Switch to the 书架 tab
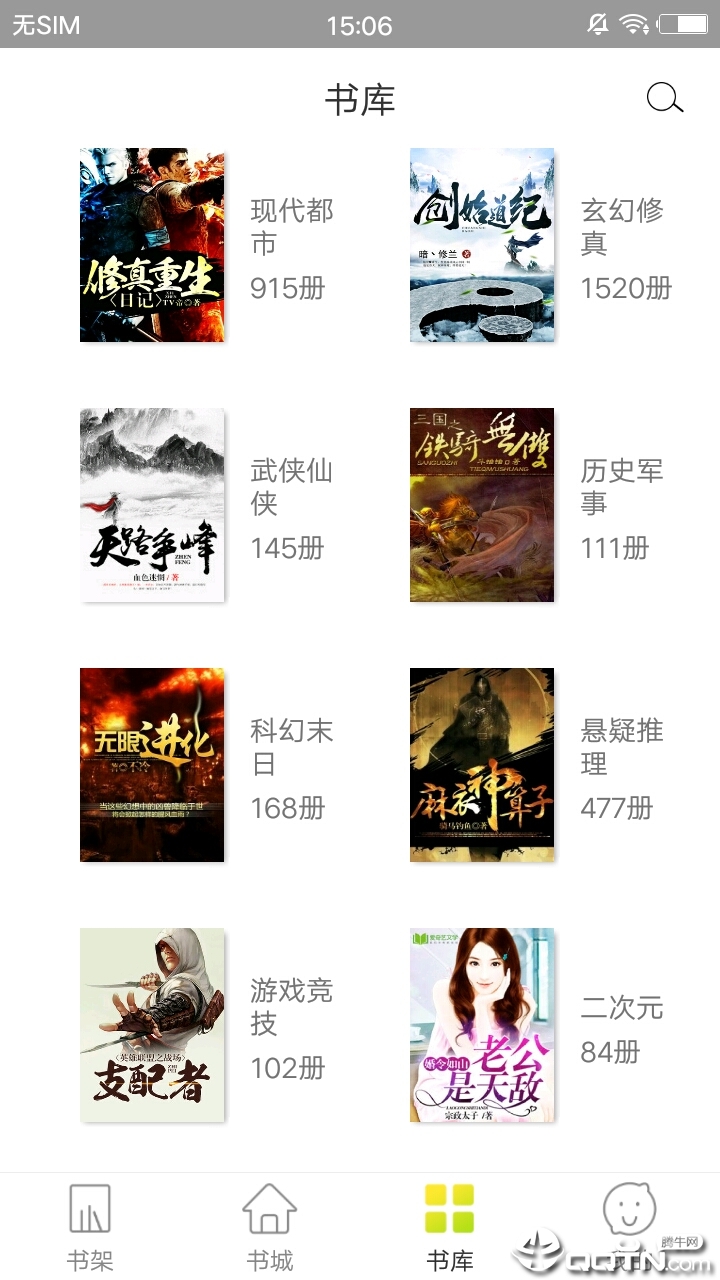 90,1226
